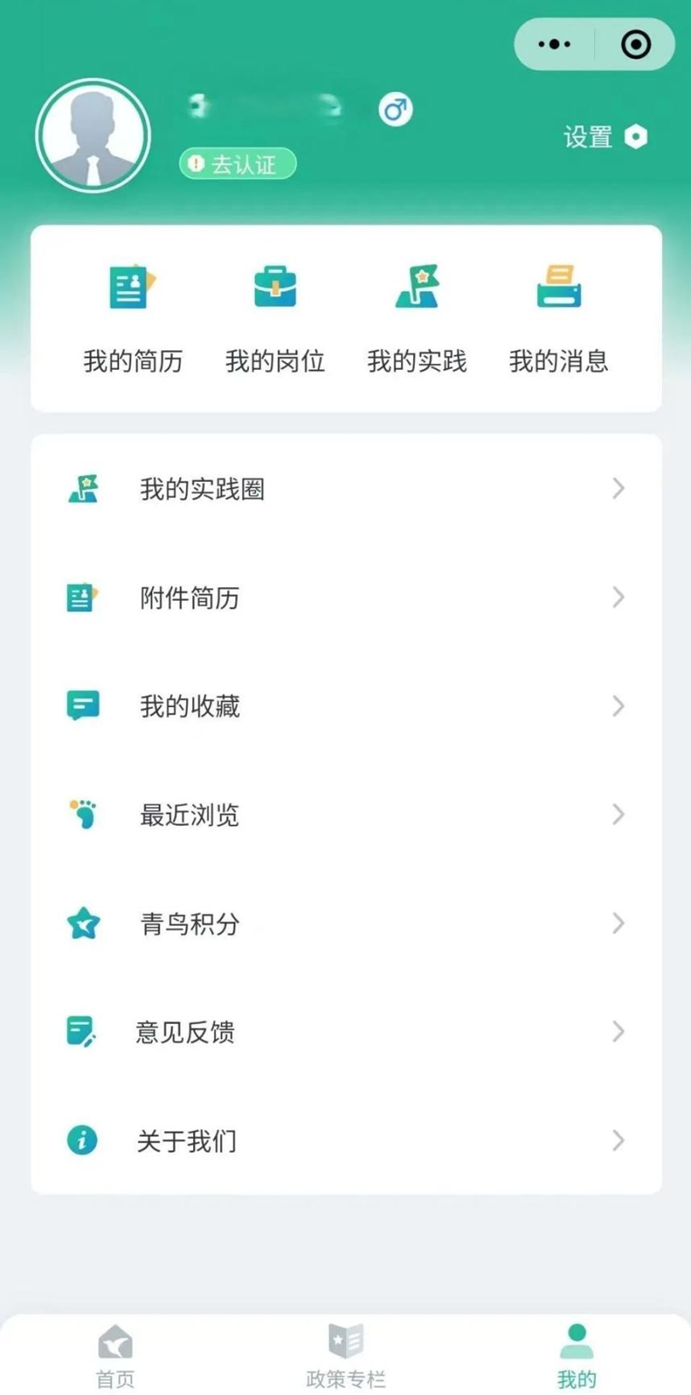Switch to the 政策专栏 tab
The height and width of the screenshot is (1395, 691).
pyautogui.click(x=346, y=1356)
